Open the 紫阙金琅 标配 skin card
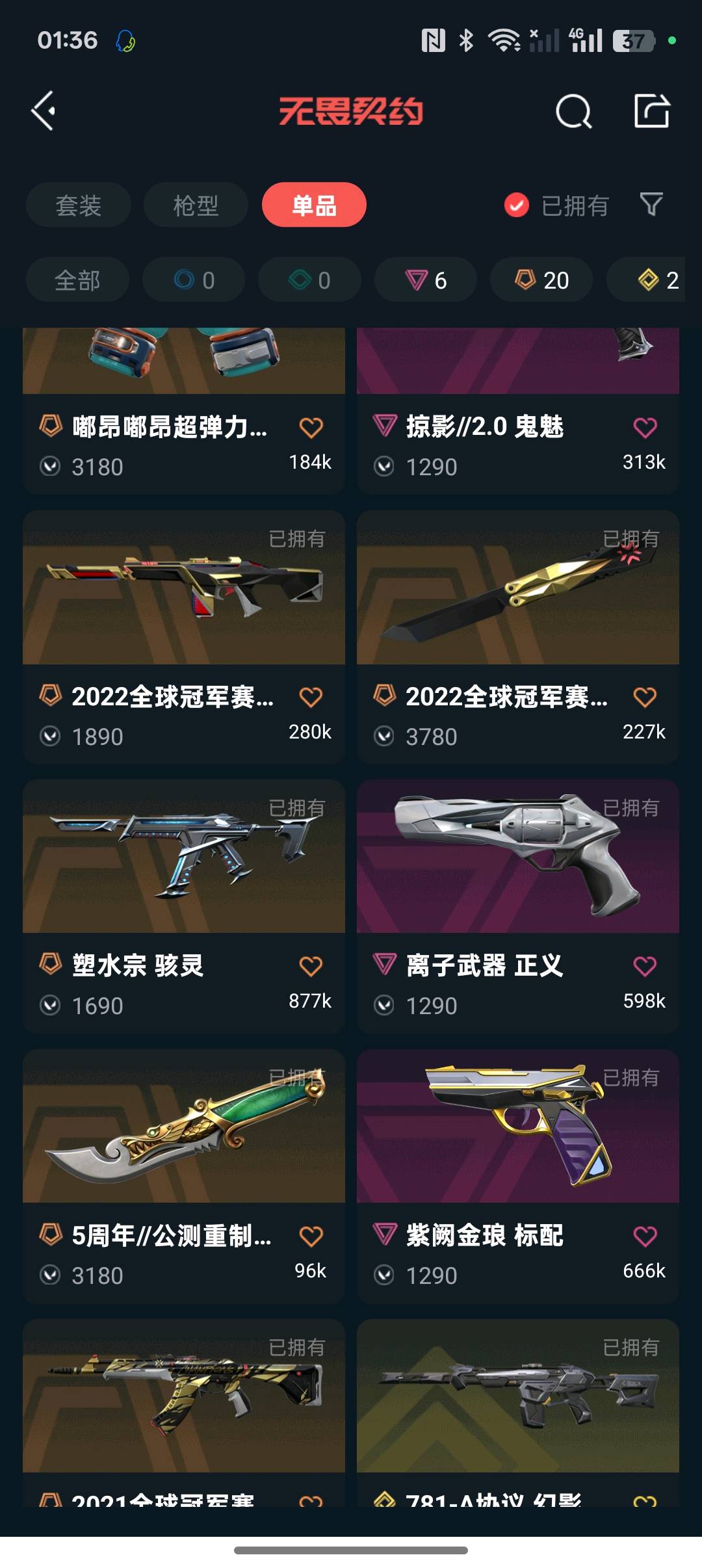The image size is (702, 1568). tap(518, 1176)
